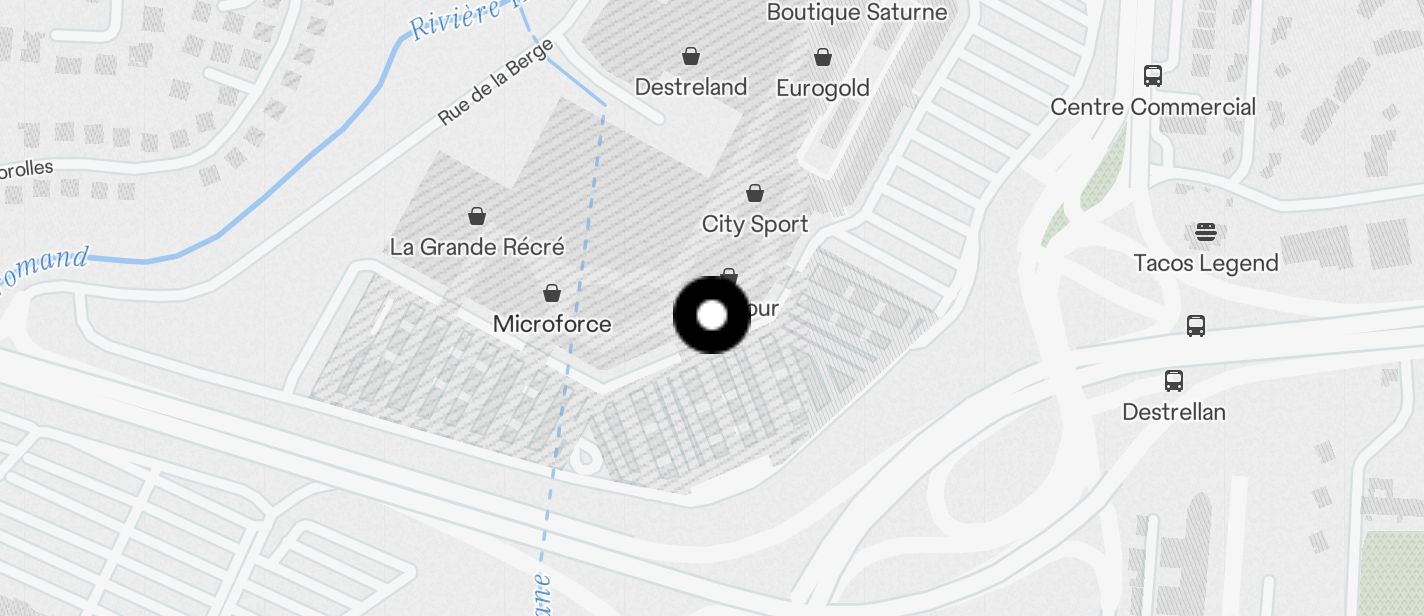Select the Destrellan bus stop marker

(x=1174, y=381)
